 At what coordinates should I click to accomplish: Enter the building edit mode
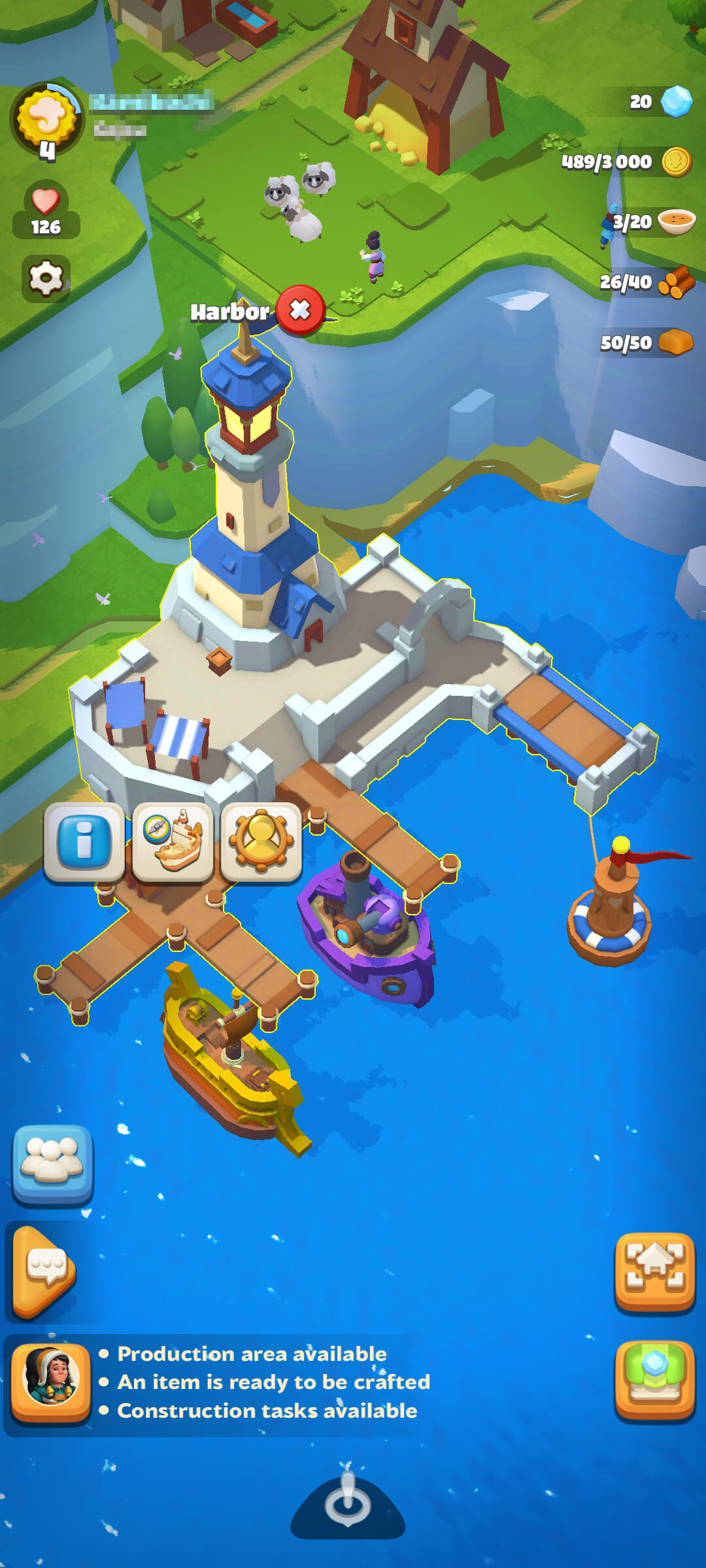[654, 1272]
